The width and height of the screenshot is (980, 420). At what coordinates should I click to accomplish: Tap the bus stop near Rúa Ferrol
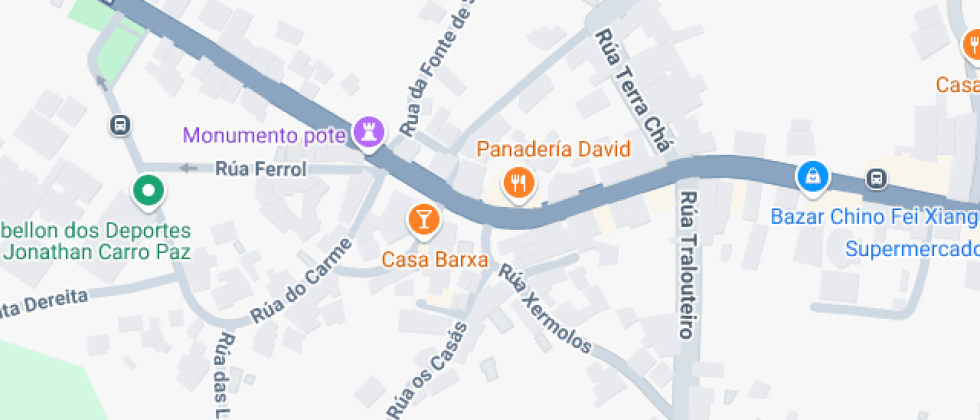pyautogui.click(x=119, y=125)
